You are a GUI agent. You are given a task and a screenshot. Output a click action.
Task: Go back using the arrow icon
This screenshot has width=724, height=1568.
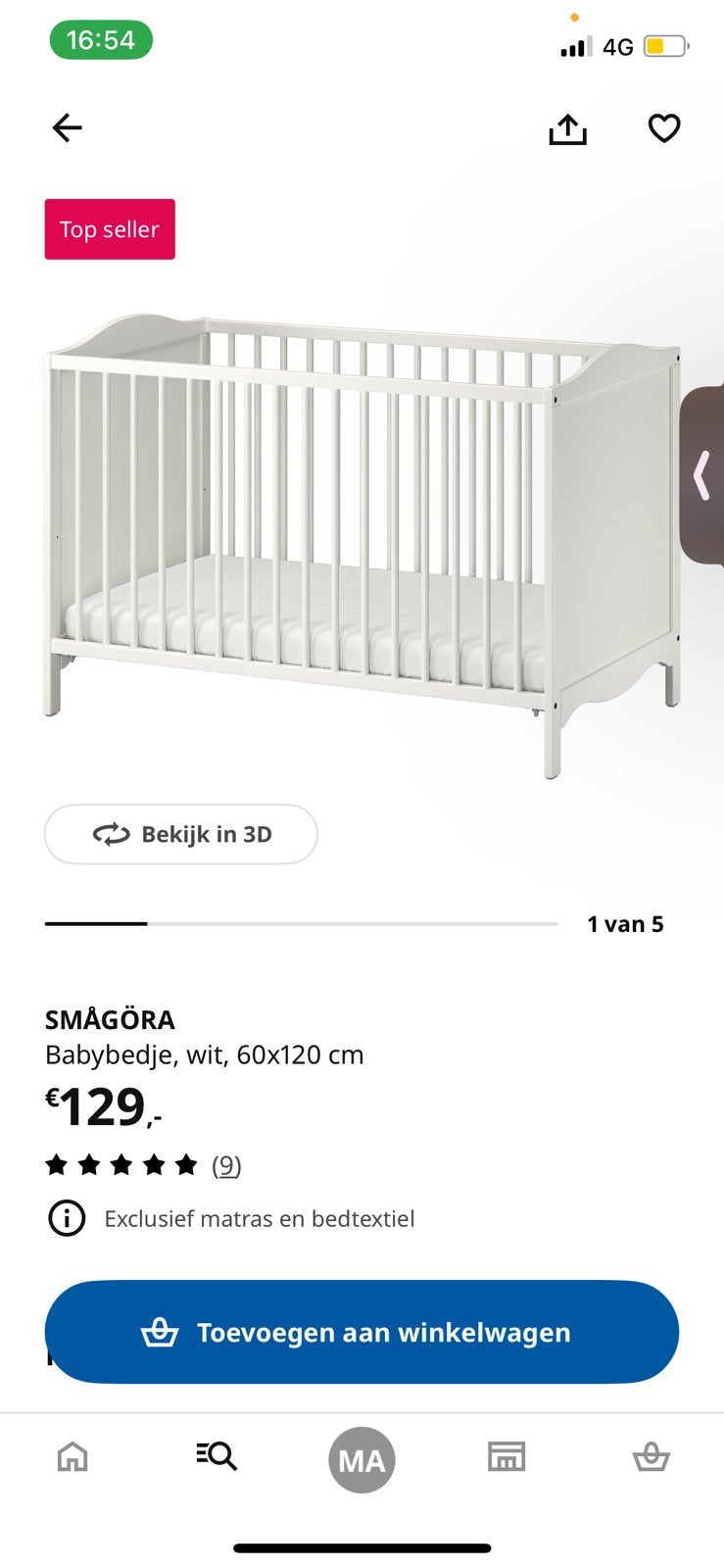tap(67, 127)
